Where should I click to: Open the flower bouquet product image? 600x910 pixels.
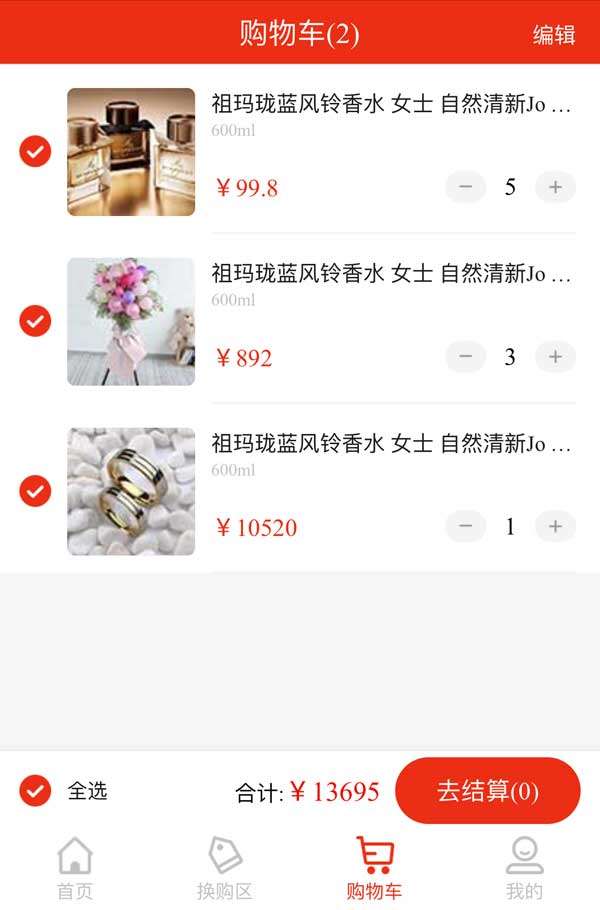tap(131, 322)
